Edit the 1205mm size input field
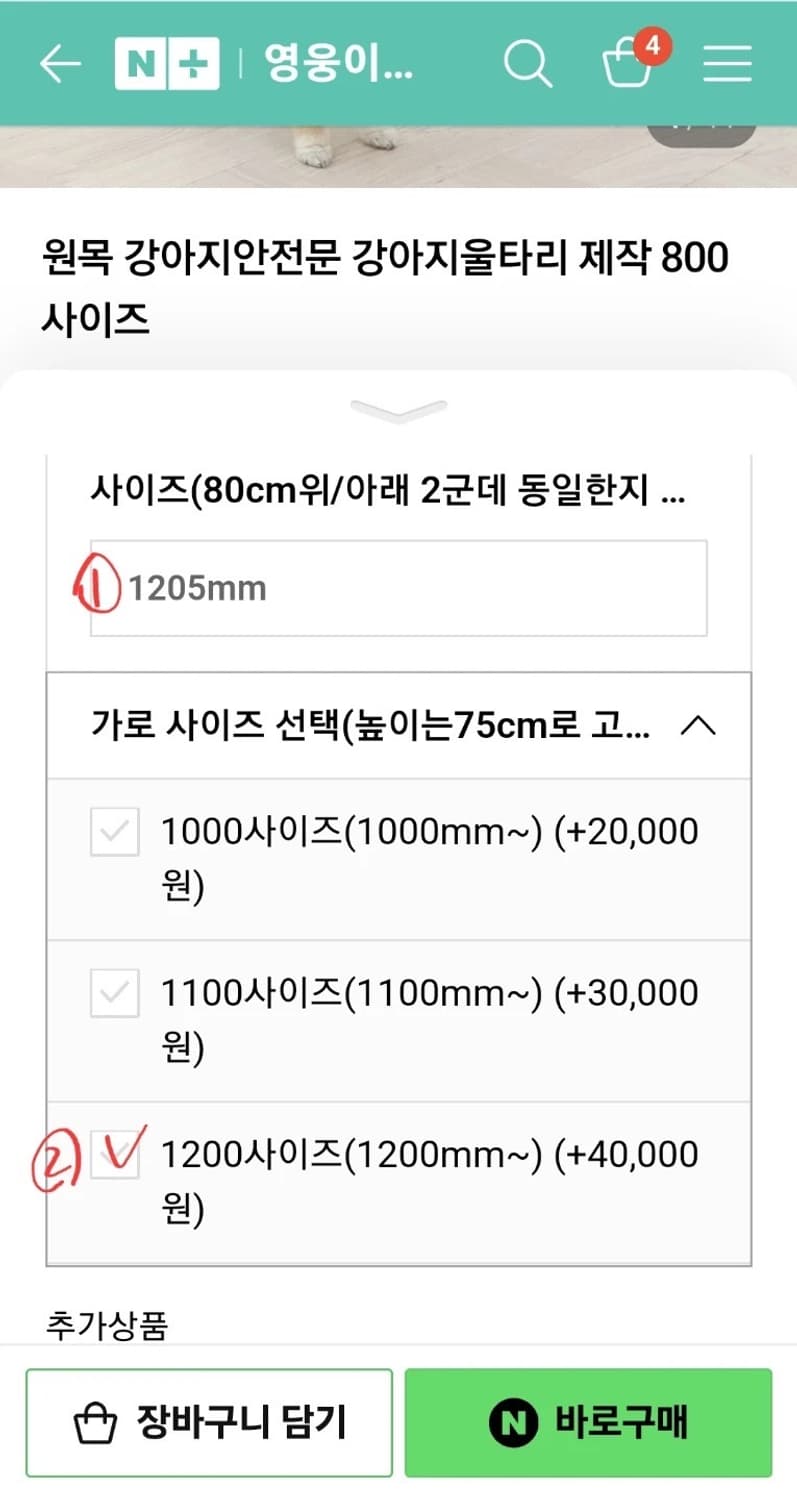Image resolution: width=797 pixels, height=1500 pixels. point(400,588)
